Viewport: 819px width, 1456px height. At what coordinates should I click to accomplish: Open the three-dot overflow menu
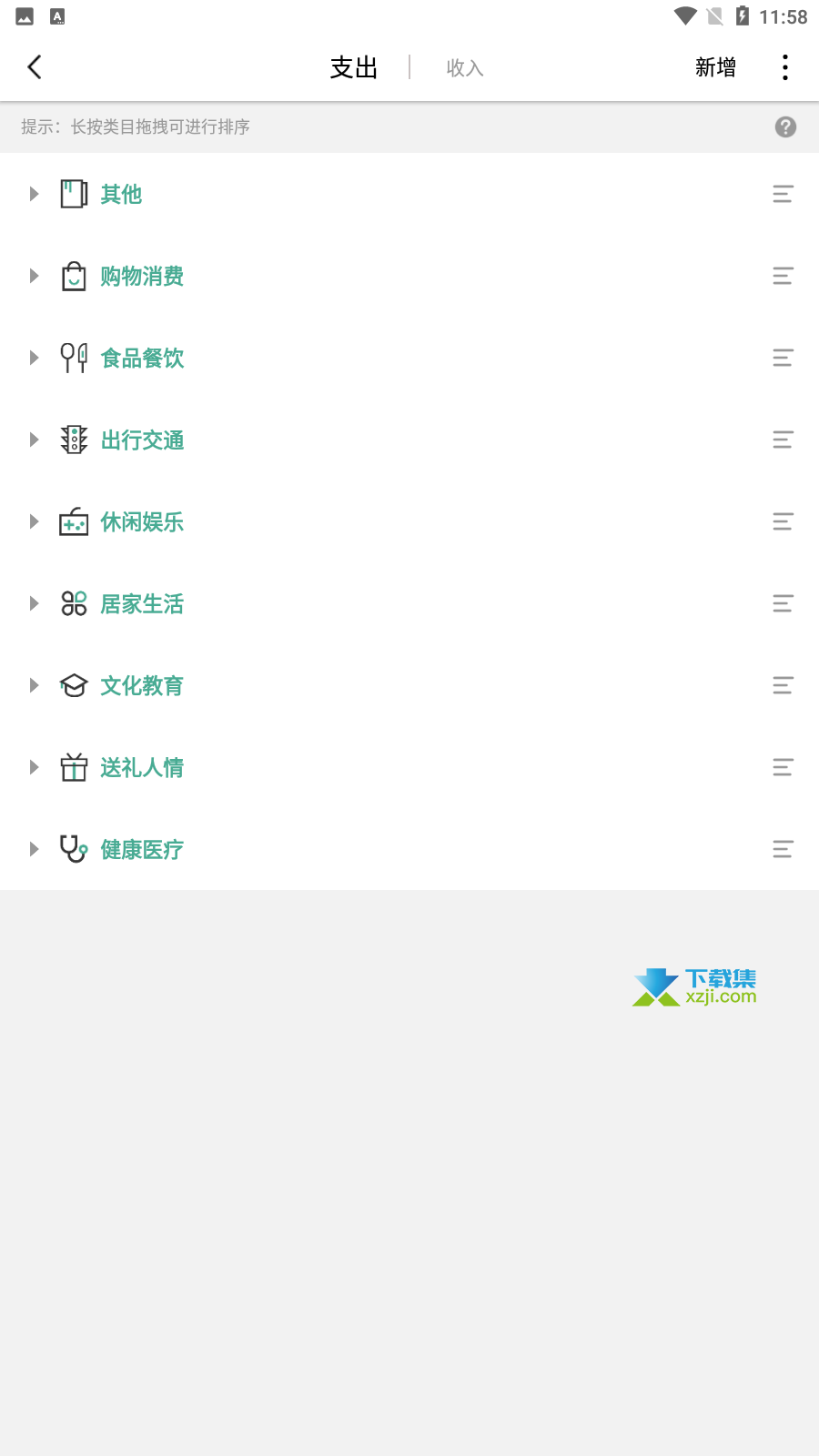click(x=785, y=67)
